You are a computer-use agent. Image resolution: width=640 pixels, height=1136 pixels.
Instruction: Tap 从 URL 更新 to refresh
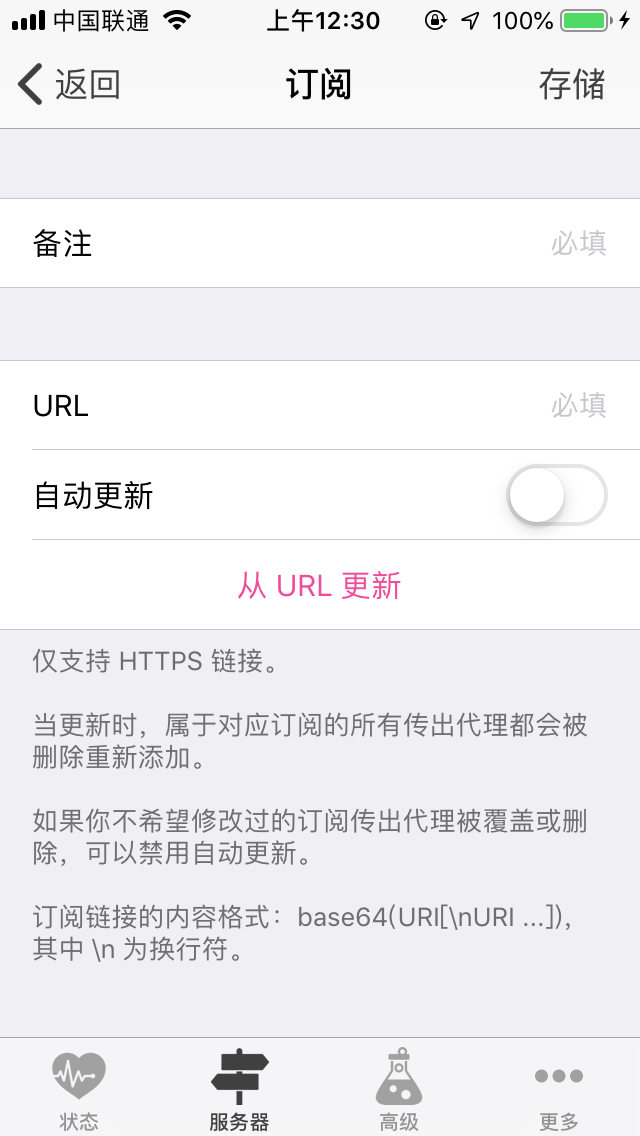click(x=320, y=585)
